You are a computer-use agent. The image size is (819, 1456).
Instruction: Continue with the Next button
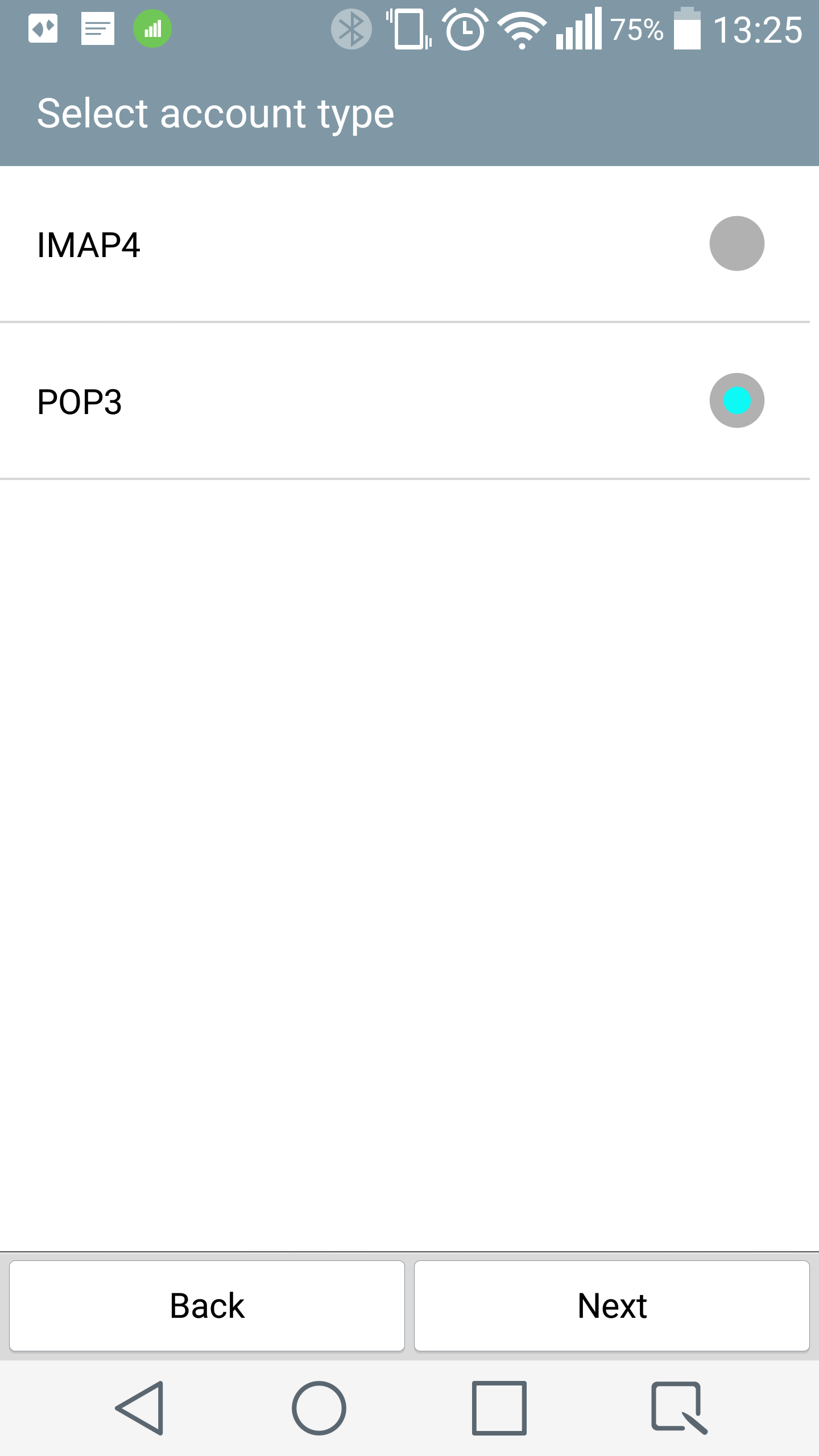click(x=612, y=1306)
